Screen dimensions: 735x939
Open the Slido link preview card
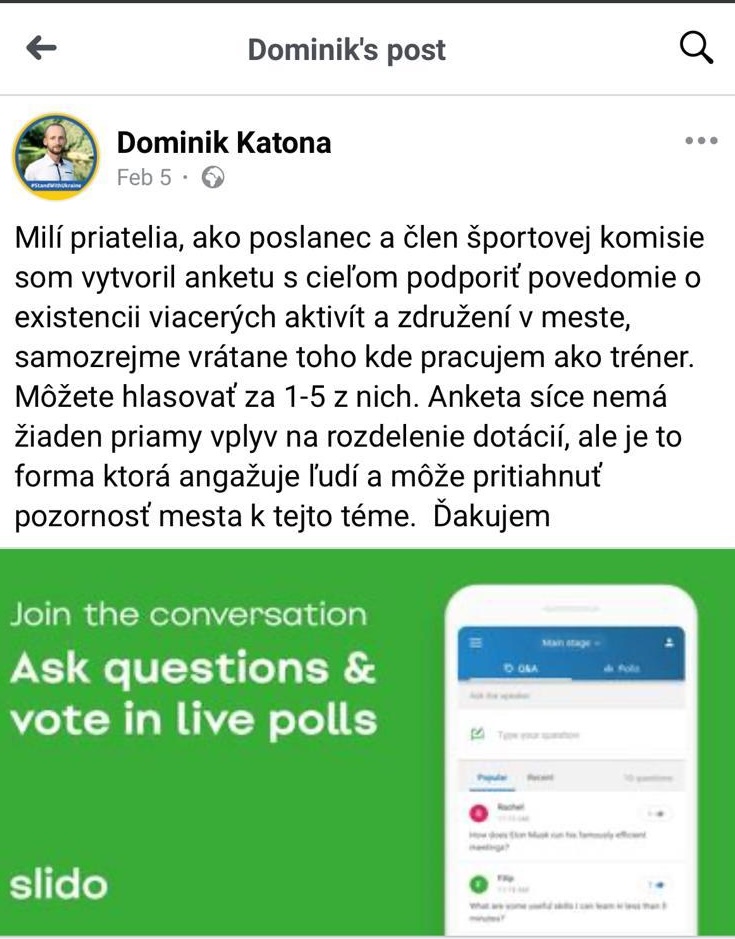(367, 743)
